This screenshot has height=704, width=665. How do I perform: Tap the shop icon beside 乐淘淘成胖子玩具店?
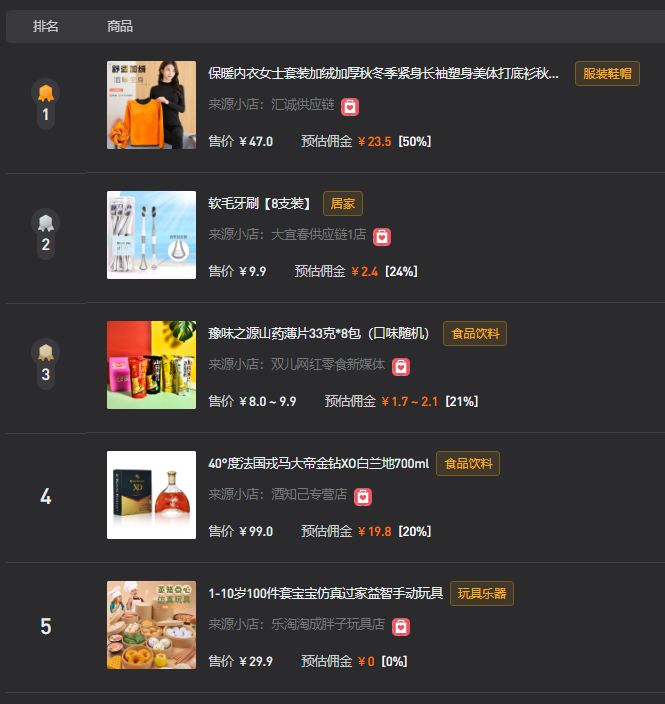pyautogui.click(x=401, y=626)
